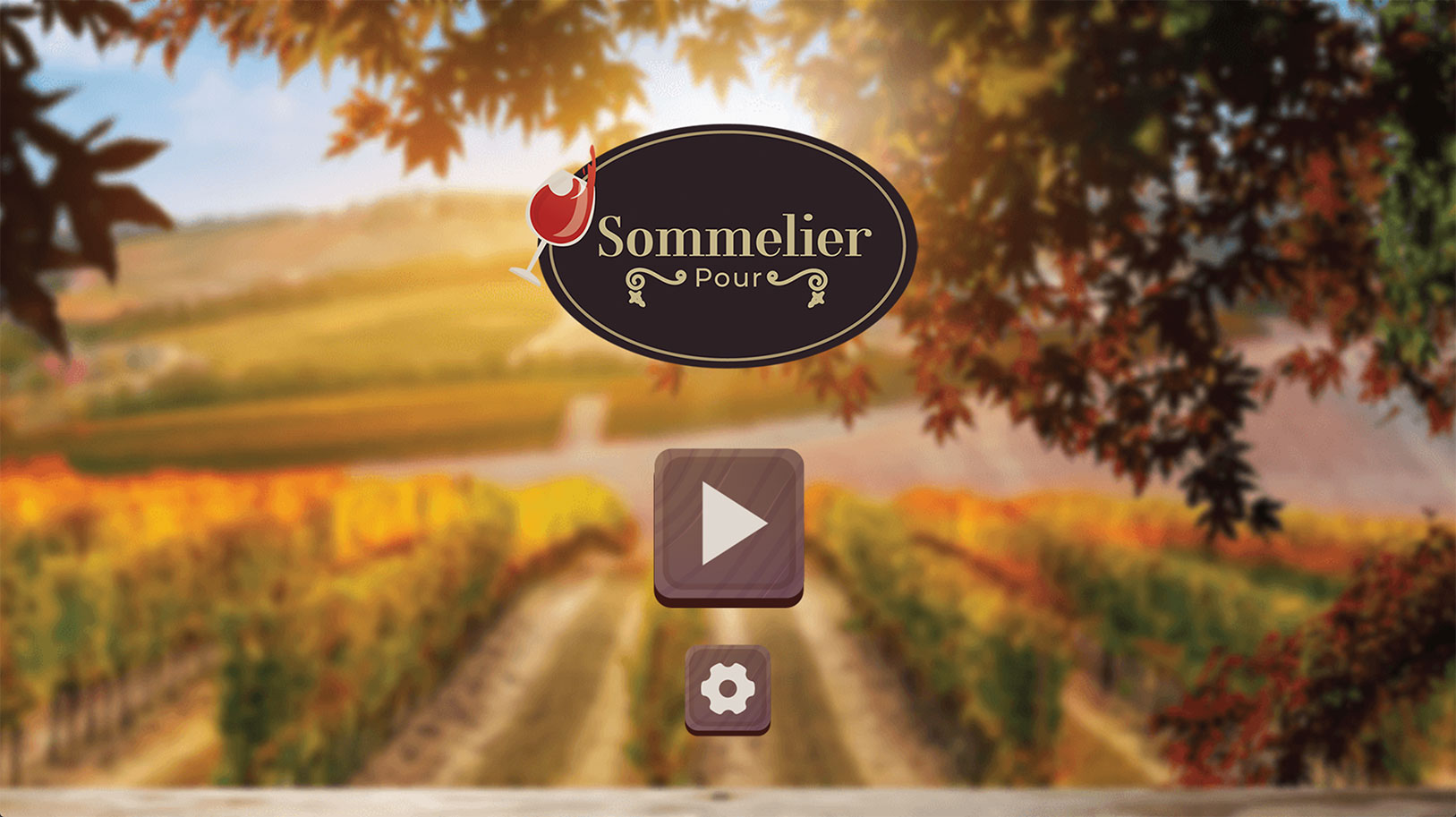The height and width of the screenshot is (817, 1456).
Task: Start the game with the play button
Action: click(728, 525)
